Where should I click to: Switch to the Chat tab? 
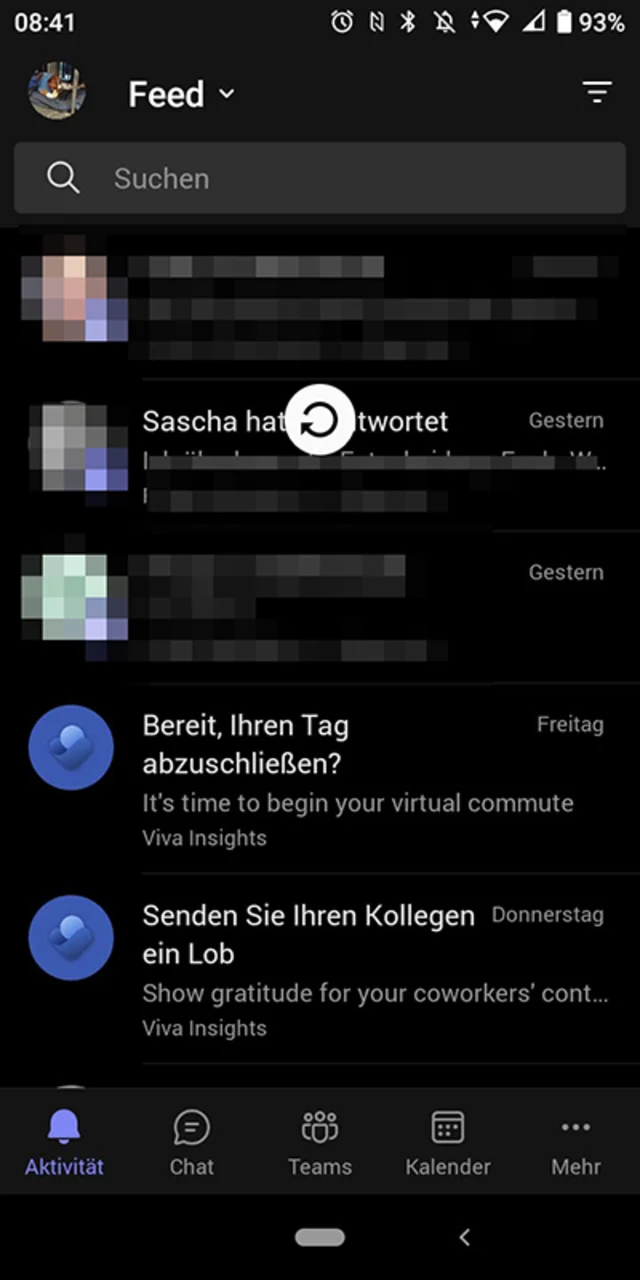(191, 1142)
